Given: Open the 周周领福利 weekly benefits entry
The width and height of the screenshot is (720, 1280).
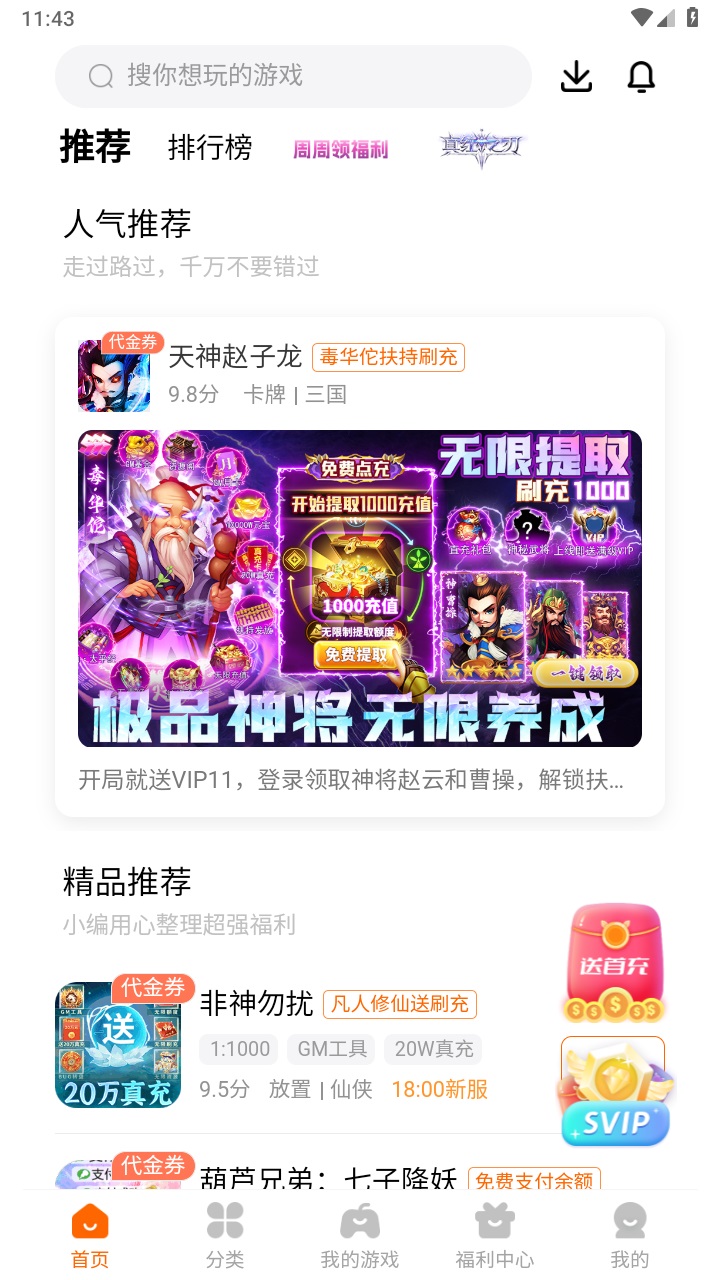Looking at the screenshot, I should tap(340, 149).
